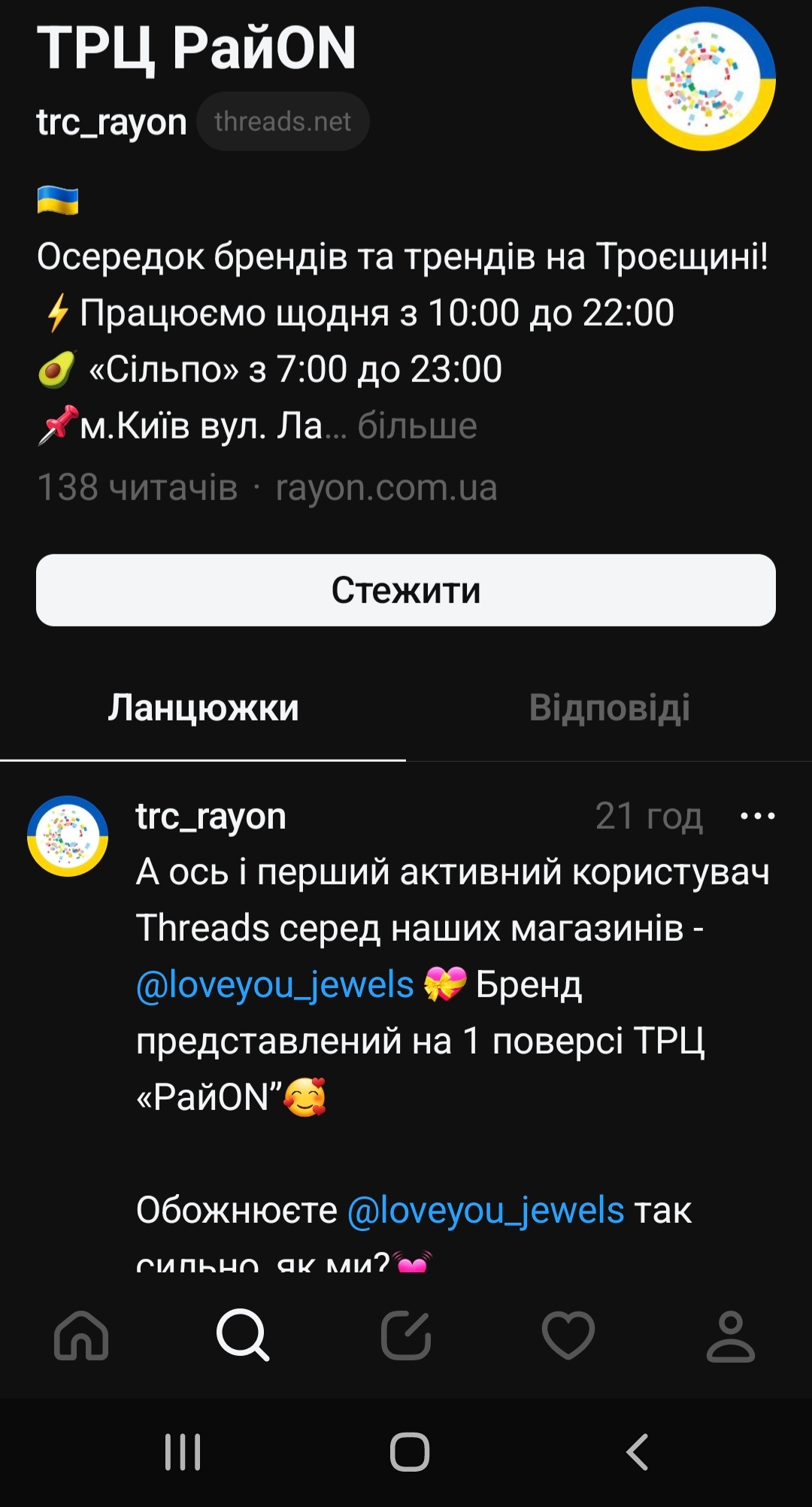Open system recent apps
812x1507 pixels.
tap(183, 1451)
